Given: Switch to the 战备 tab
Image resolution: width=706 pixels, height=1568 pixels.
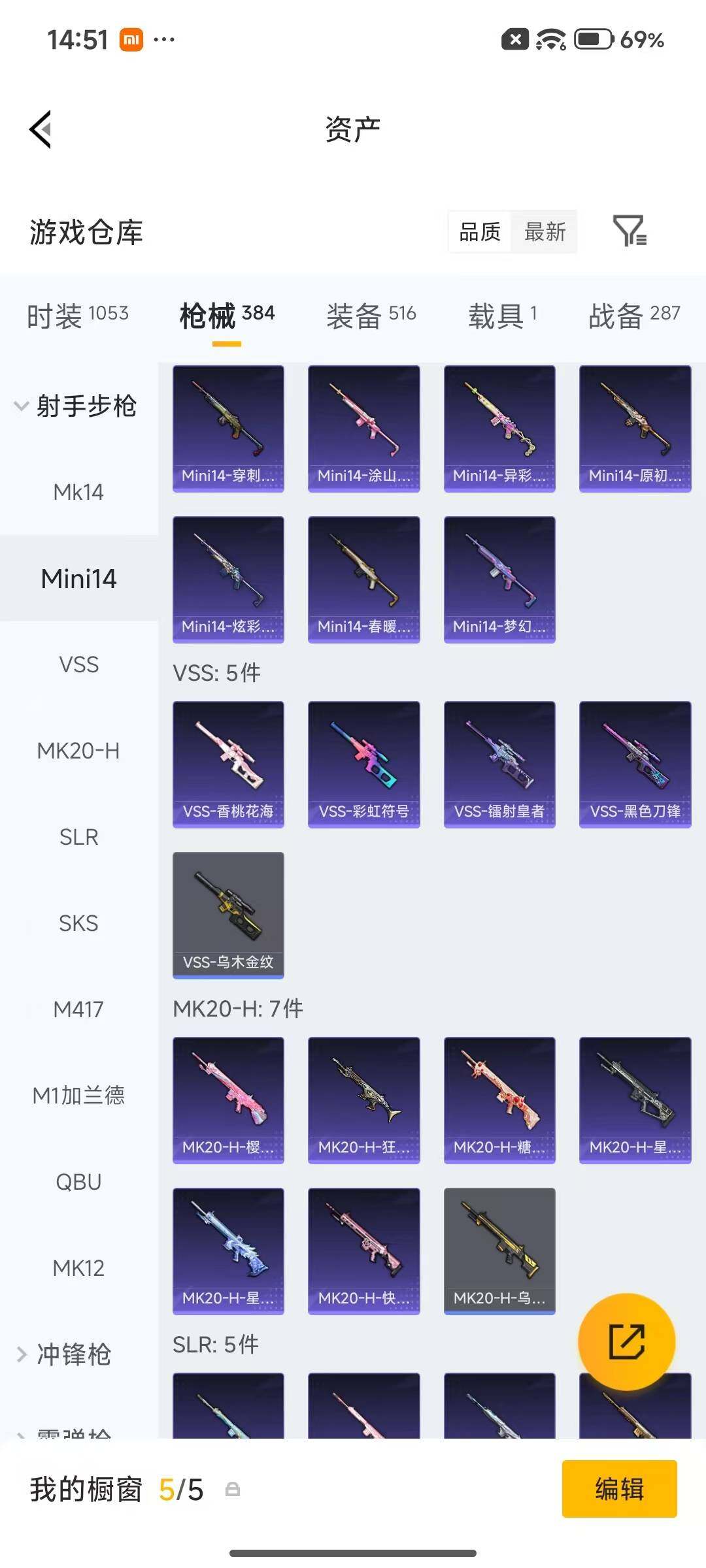Looking at the screenshot, I should (x=634, y=316).
